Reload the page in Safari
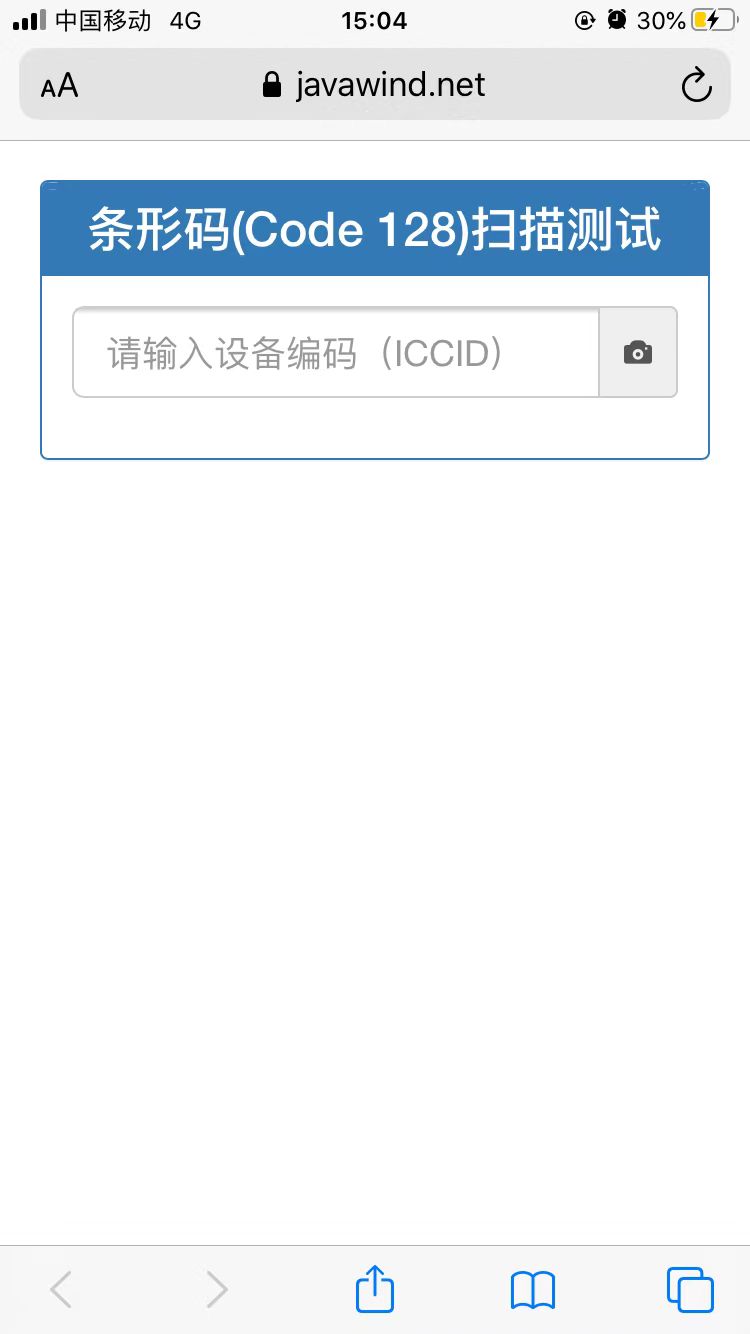 pos(696,85)
